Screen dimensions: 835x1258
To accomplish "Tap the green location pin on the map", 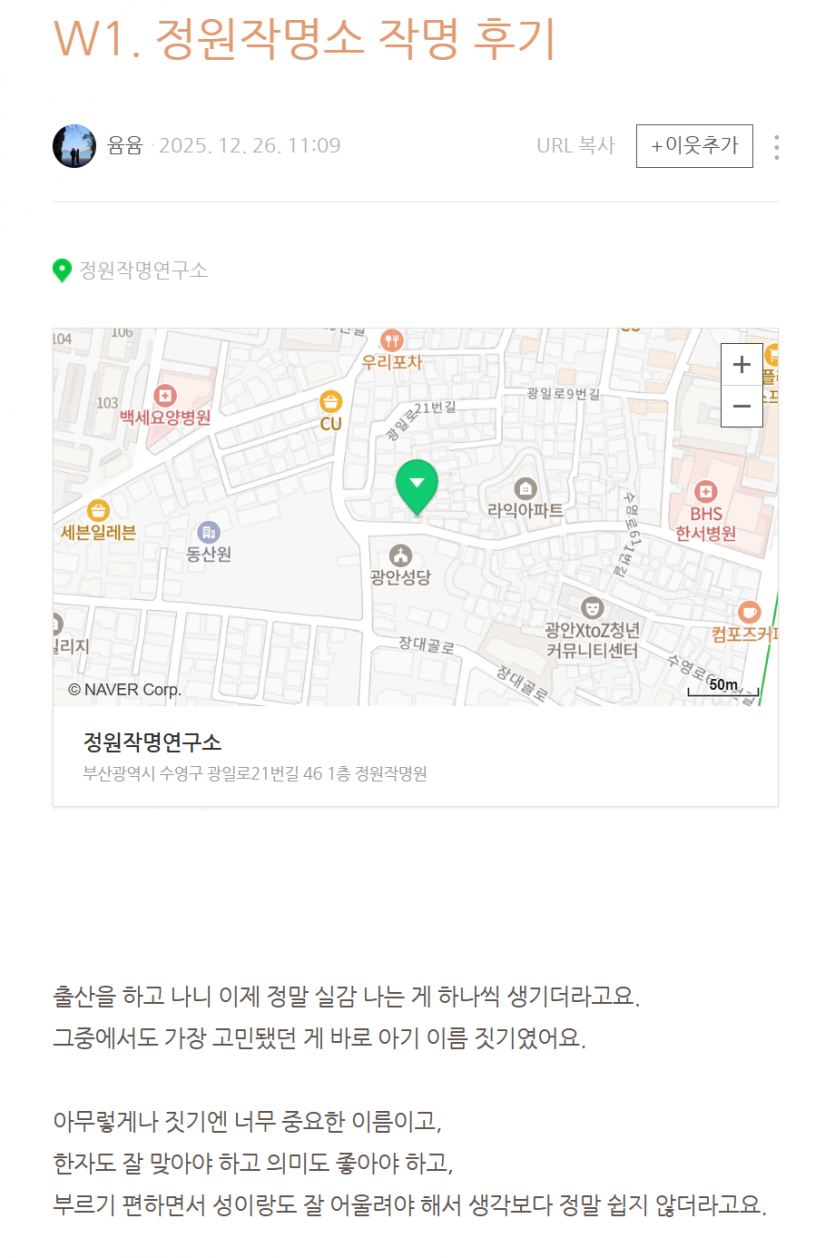I will click(417, 485).
